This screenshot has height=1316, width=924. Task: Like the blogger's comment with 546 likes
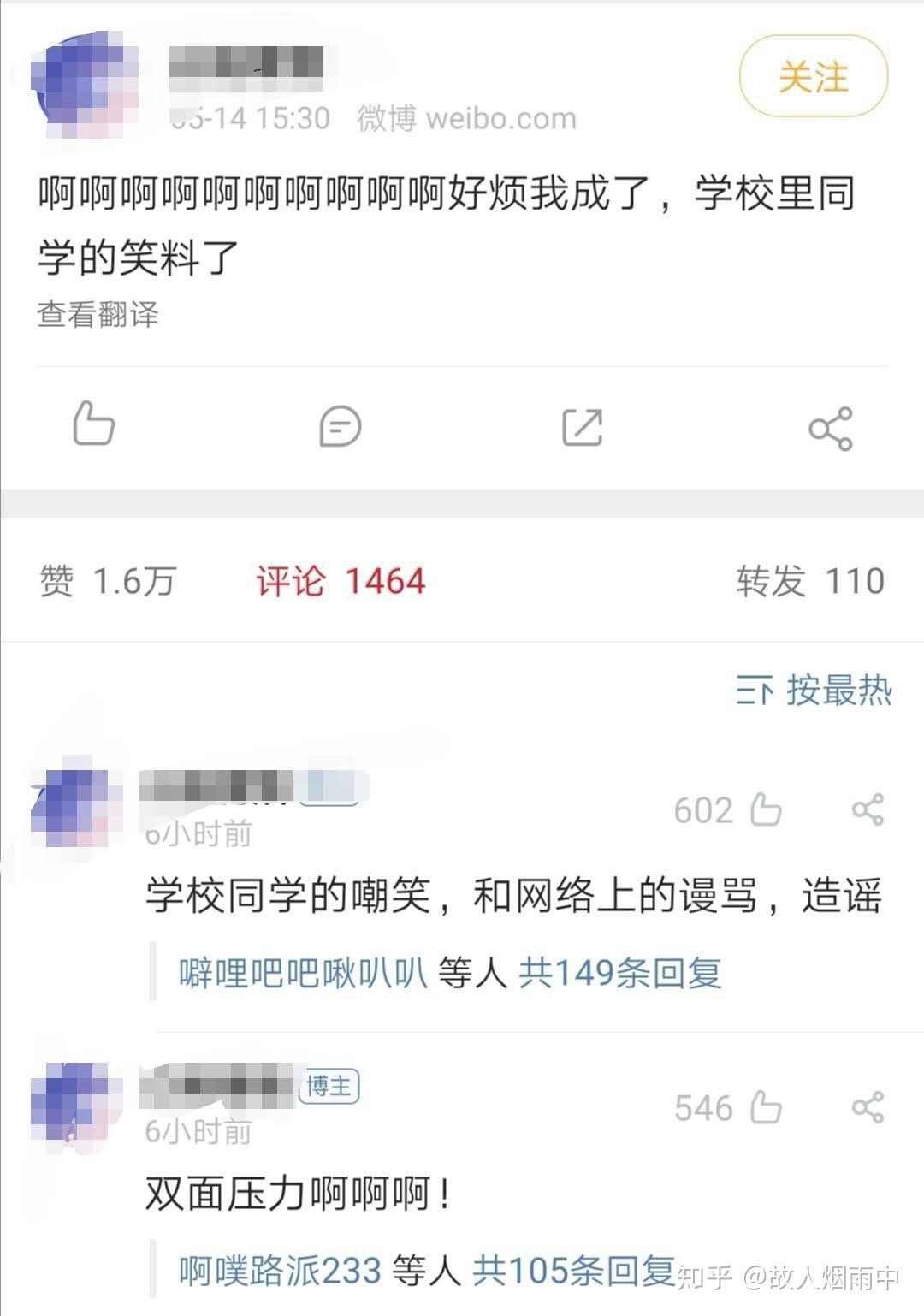[x=766, y=1107]
